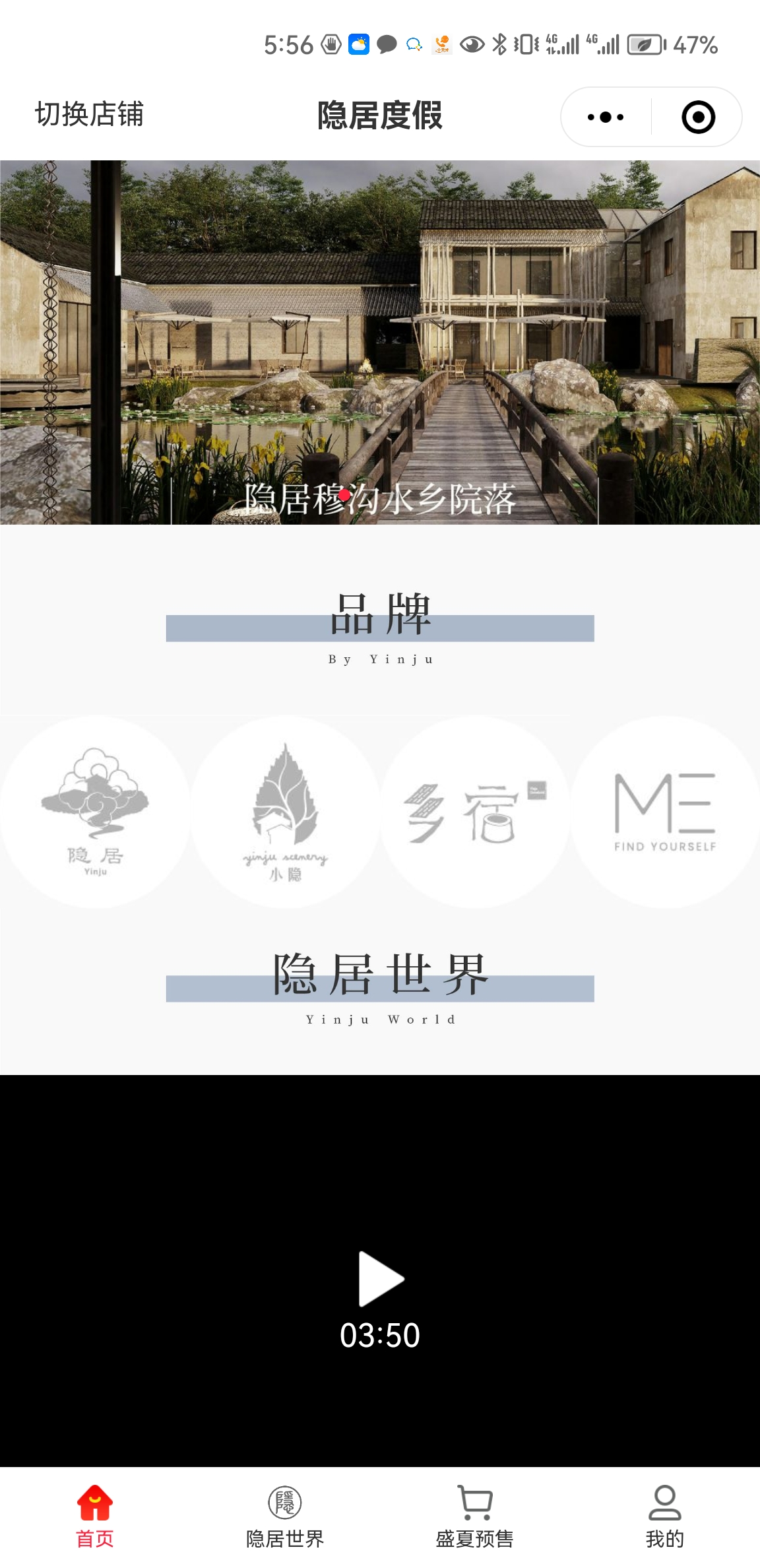The width and height of the screenshot is (760, 1568).
Task: Close the mini program via circle icon
Action: 698,117
